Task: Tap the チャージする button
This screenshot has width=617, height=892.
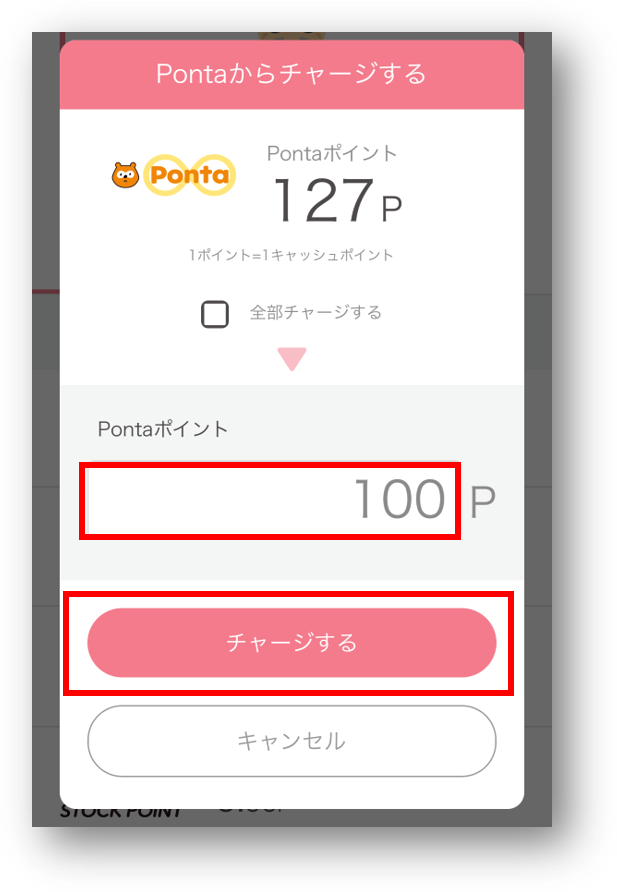Action: click(291, 643)
